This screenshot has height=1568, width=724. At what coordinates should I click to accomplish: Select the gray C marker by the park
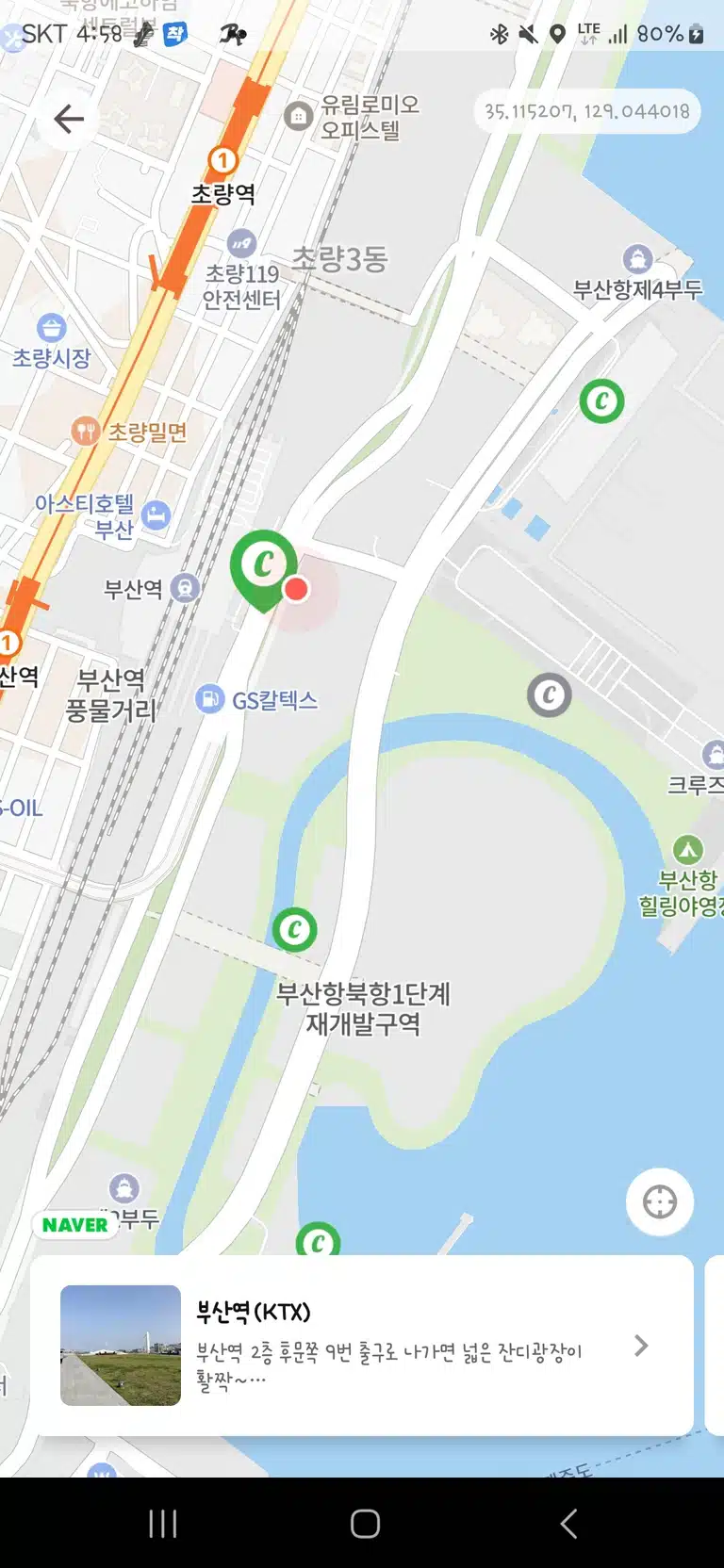coord(549,695)
